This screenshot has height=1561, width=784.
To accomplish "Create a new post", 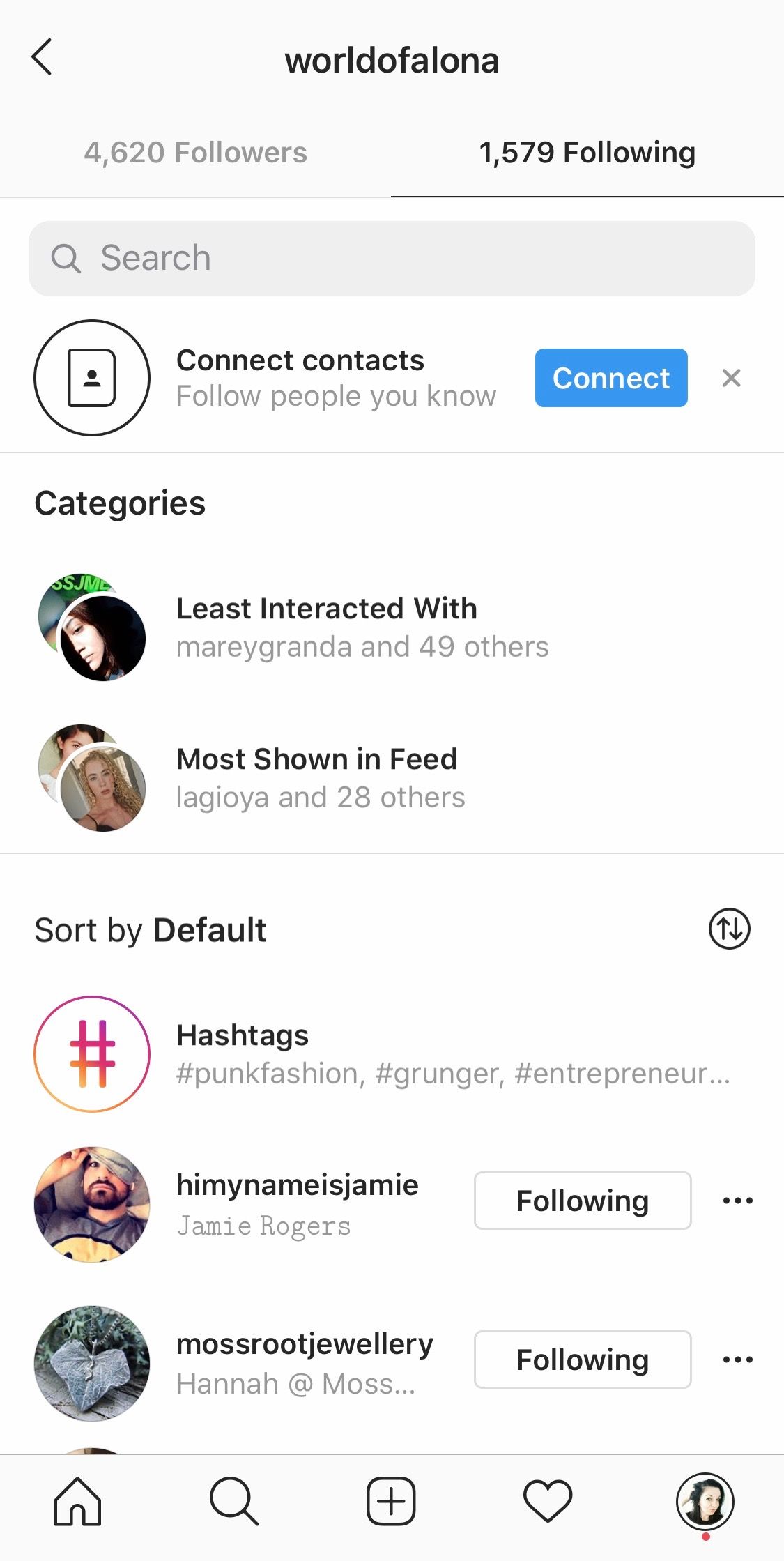I will [391, 1501].
